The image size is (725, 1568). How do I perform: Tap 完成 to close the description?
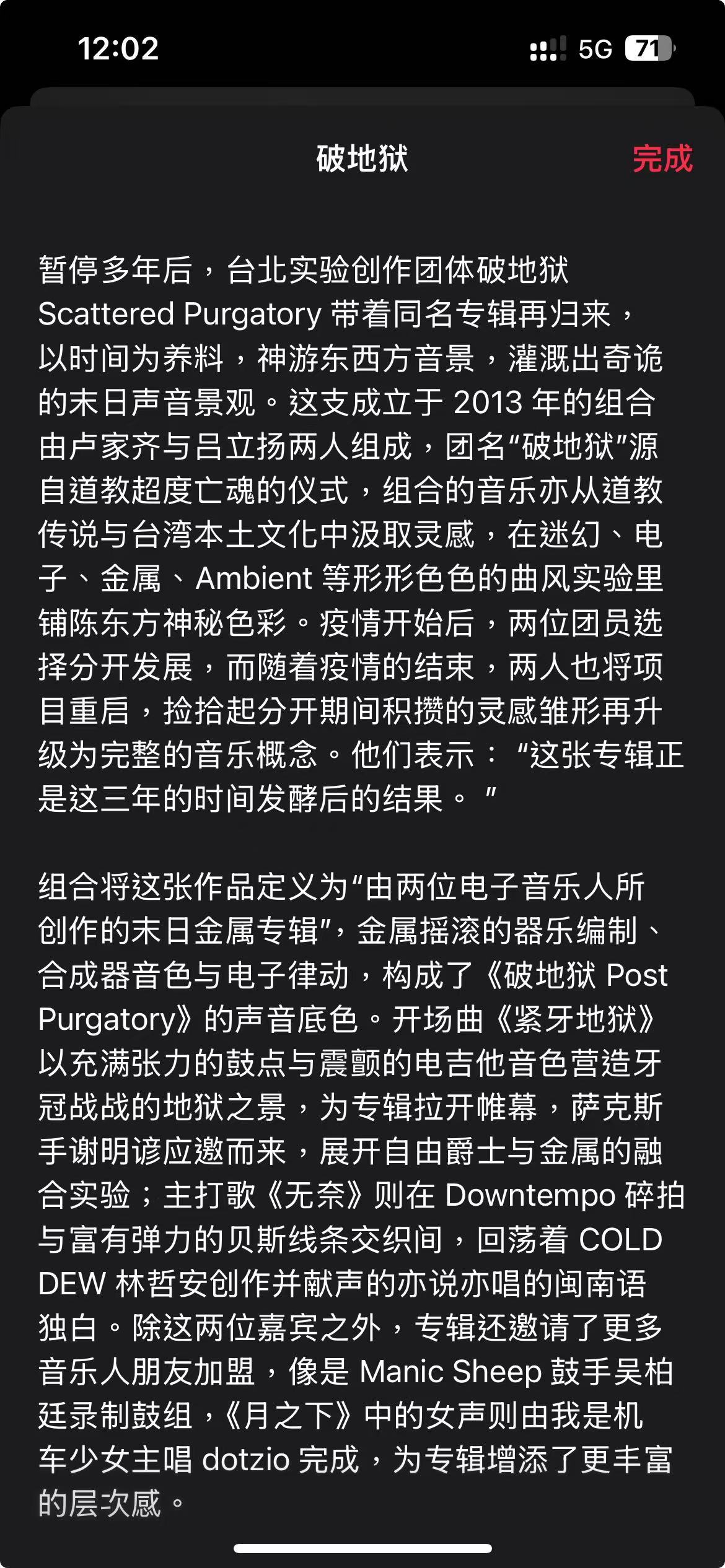(662, 159)
